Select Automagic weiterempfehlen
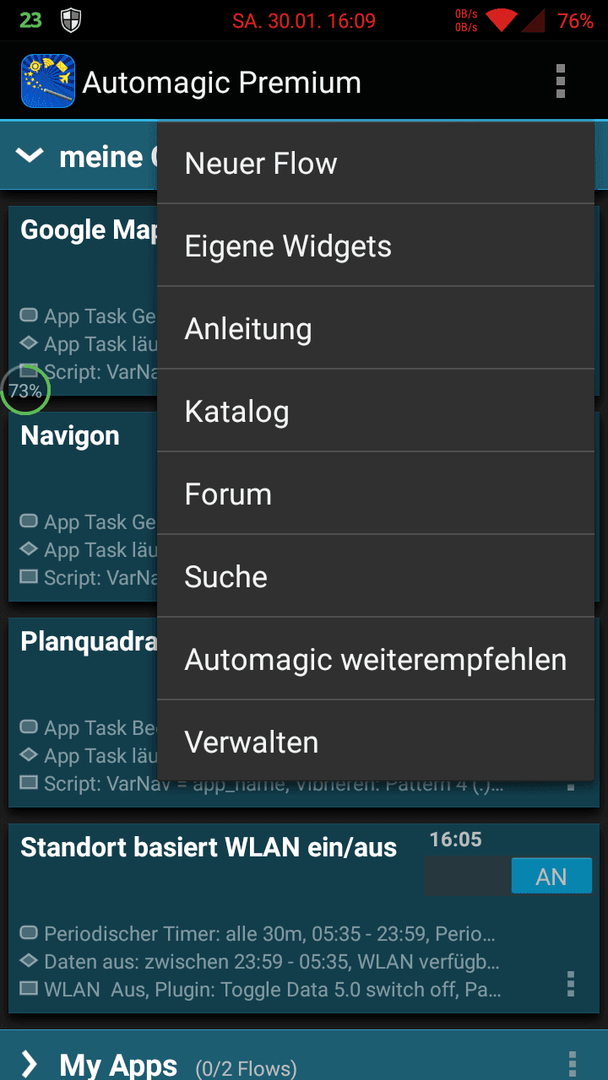 [x=375, y=658]
